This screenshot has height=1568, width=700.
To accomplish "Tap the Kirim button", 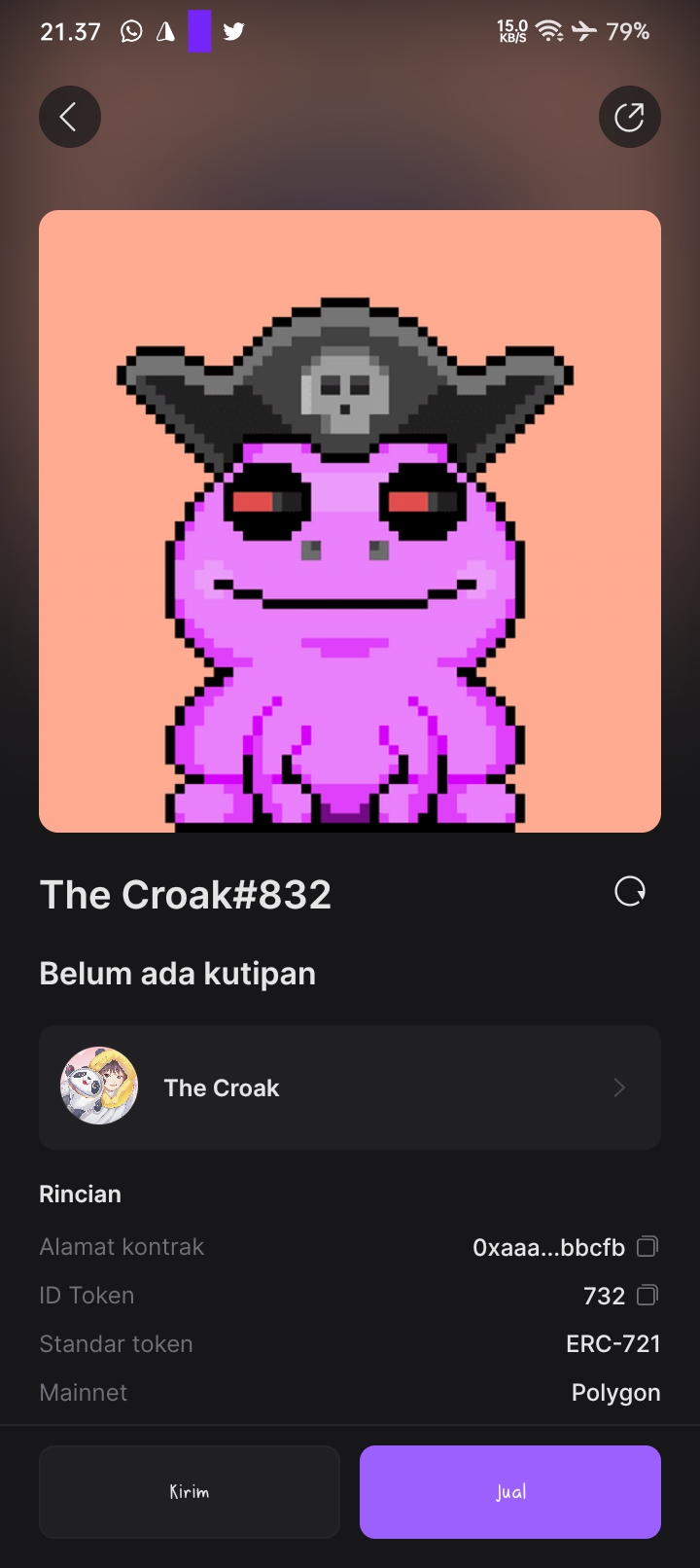I will pyautogui.click(x=190, y=1491).
